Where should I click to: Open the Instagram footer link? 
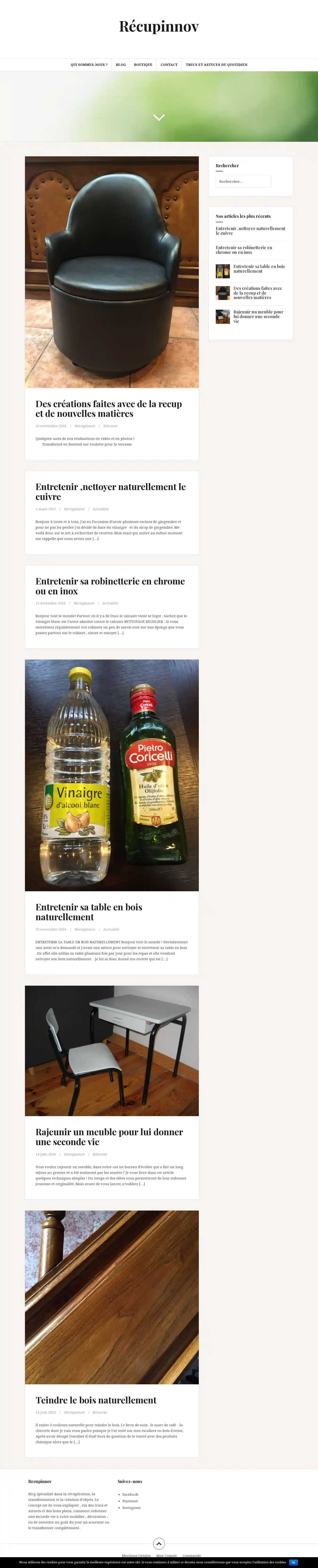131,1508
